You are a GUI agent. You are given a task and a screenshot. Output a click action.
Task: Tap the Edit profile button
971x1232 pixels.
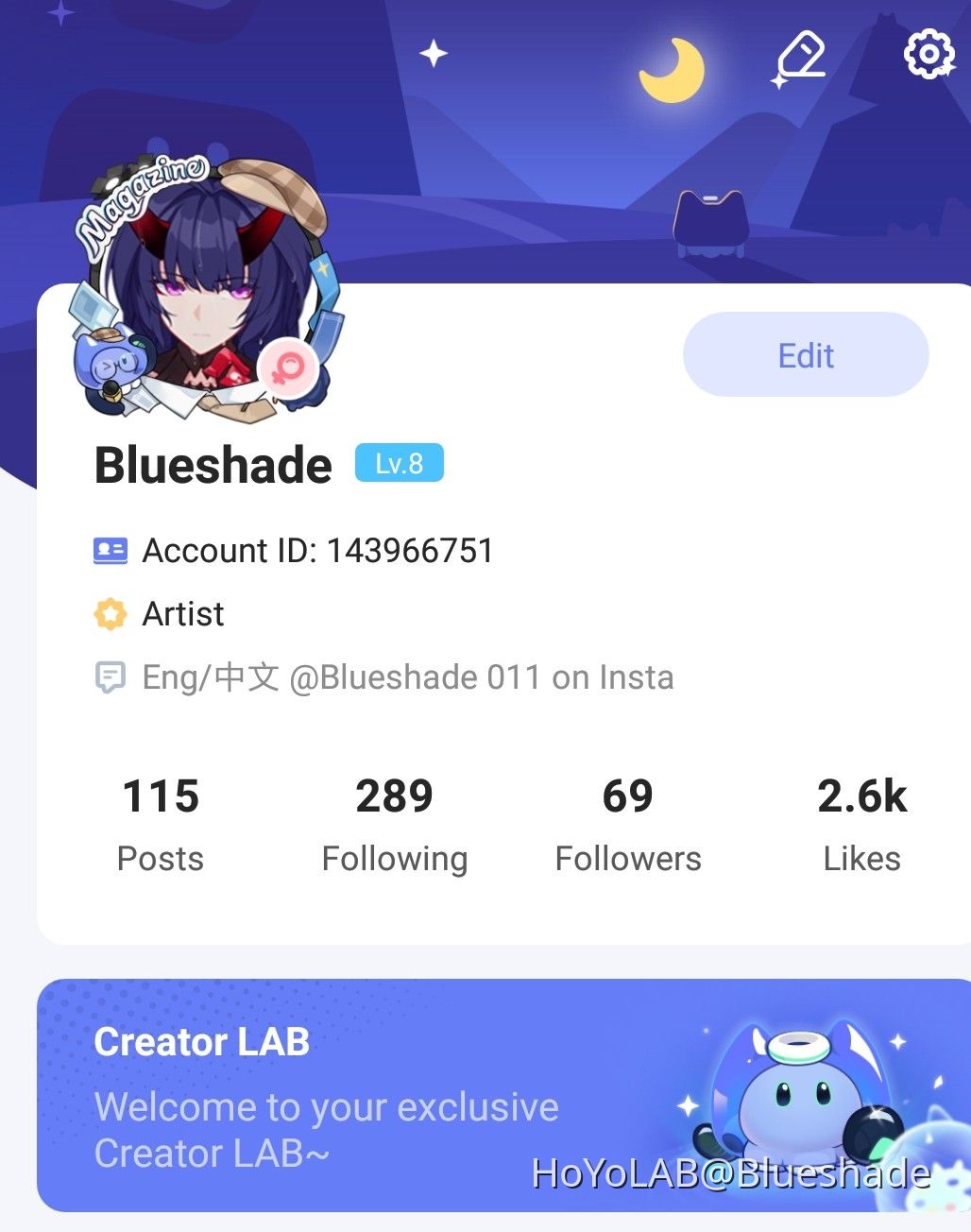(x=806, y=355)
